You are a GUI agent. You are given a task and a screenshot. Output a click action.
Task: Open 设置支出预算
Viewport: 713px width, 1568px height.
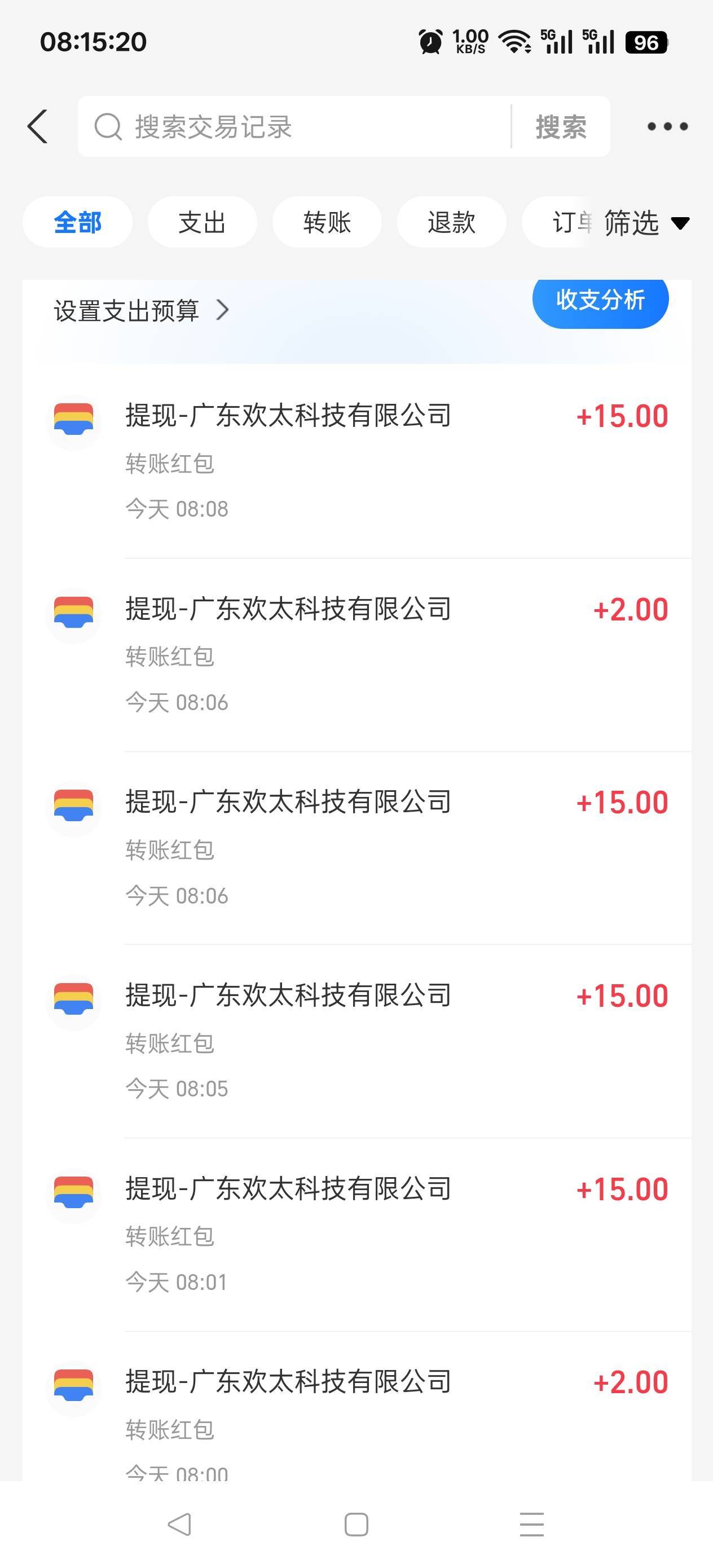point(141,310)
